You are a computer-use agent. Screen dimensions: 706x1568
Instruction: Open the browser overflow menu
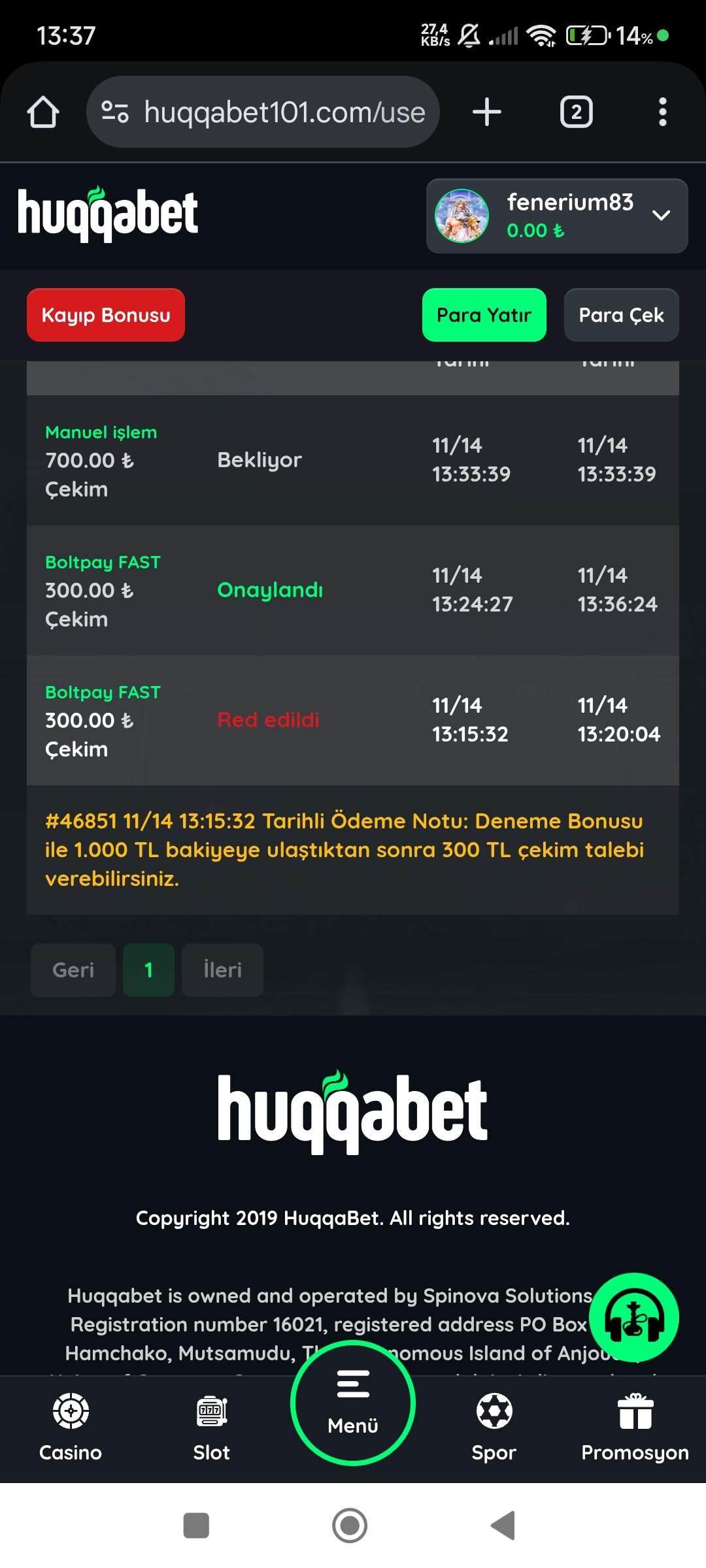(662, 112)
